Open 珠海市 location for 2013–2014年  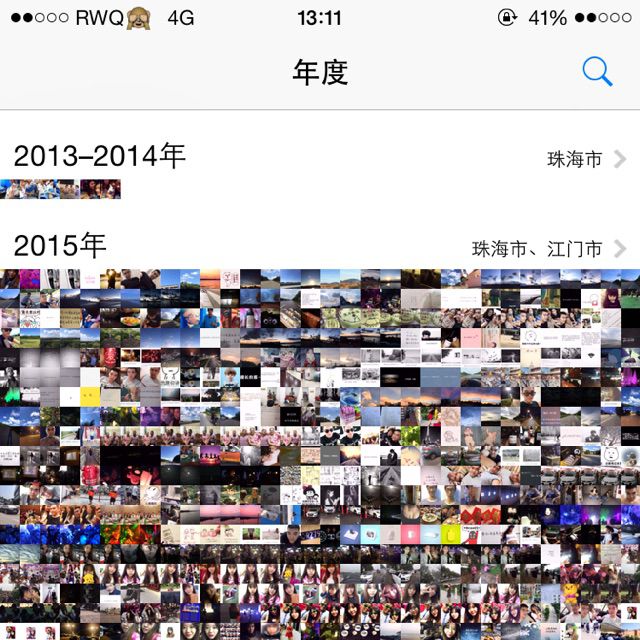point(586,159)
